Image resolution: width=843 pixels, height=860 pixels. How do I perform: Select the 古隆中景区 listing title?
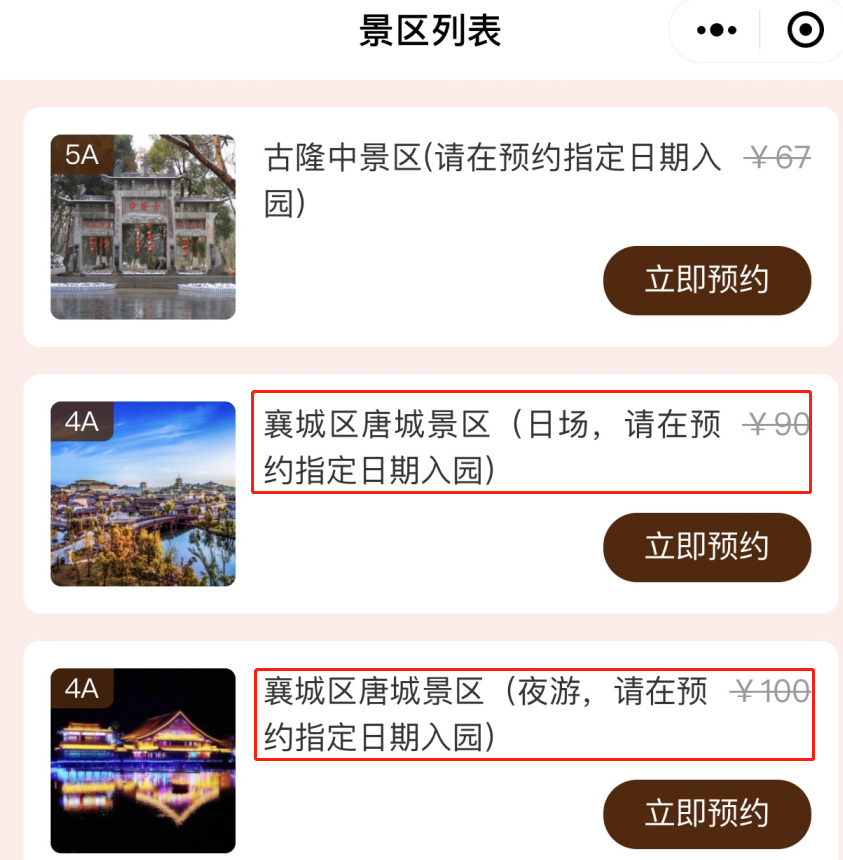492,180
